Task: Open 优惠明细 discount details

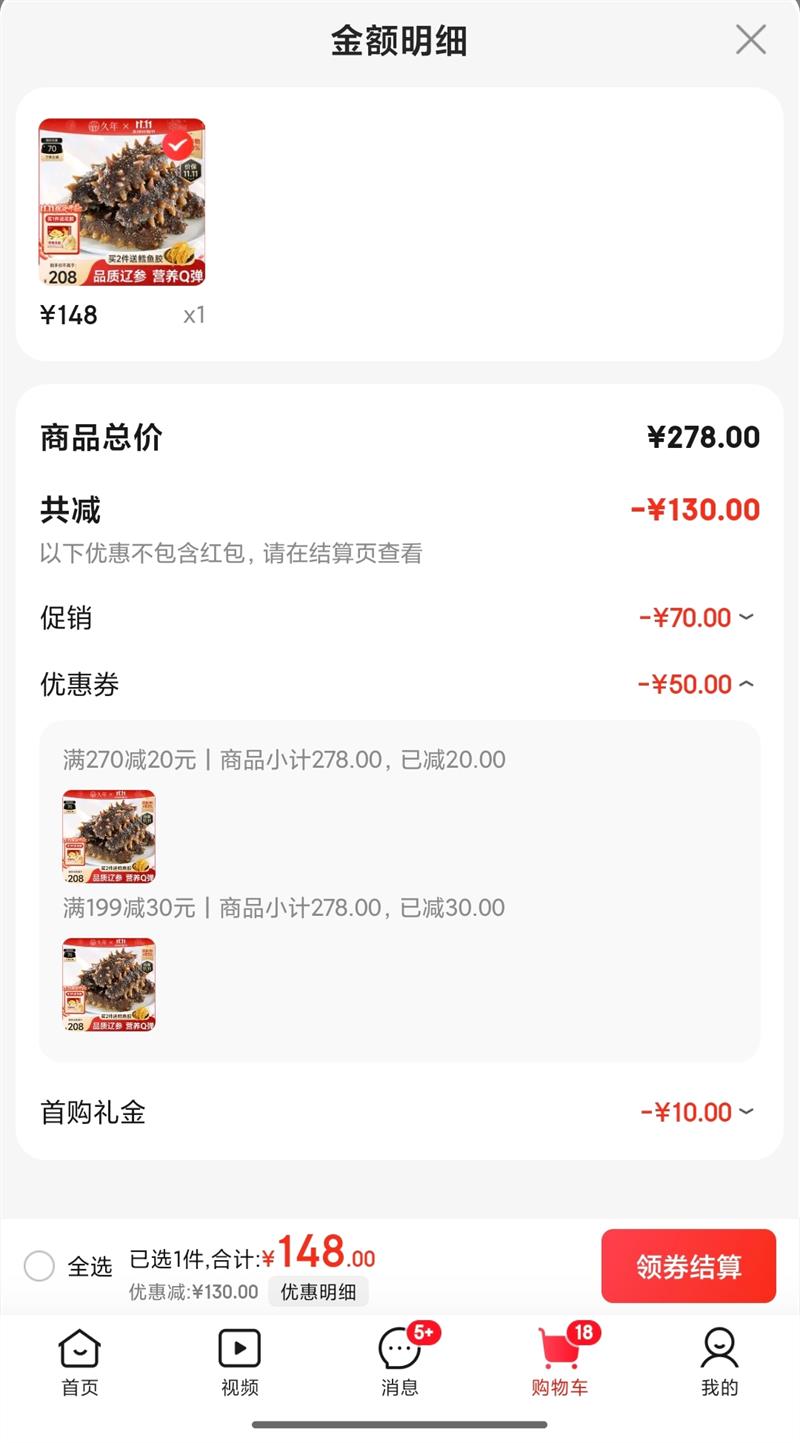Action: pos(319,1292)
